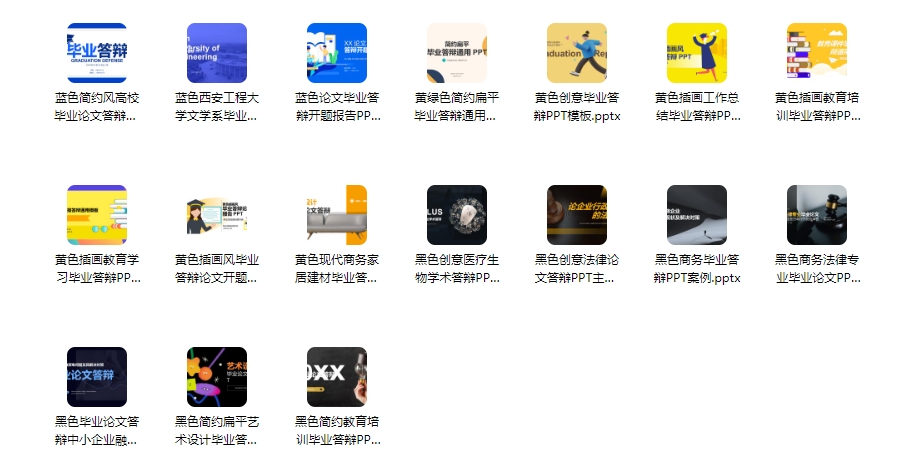Screen dimensions: 917x464
Task: Open the 黄色现代商务家居建材毕业答辩 file
Action: tap(337, 215)
